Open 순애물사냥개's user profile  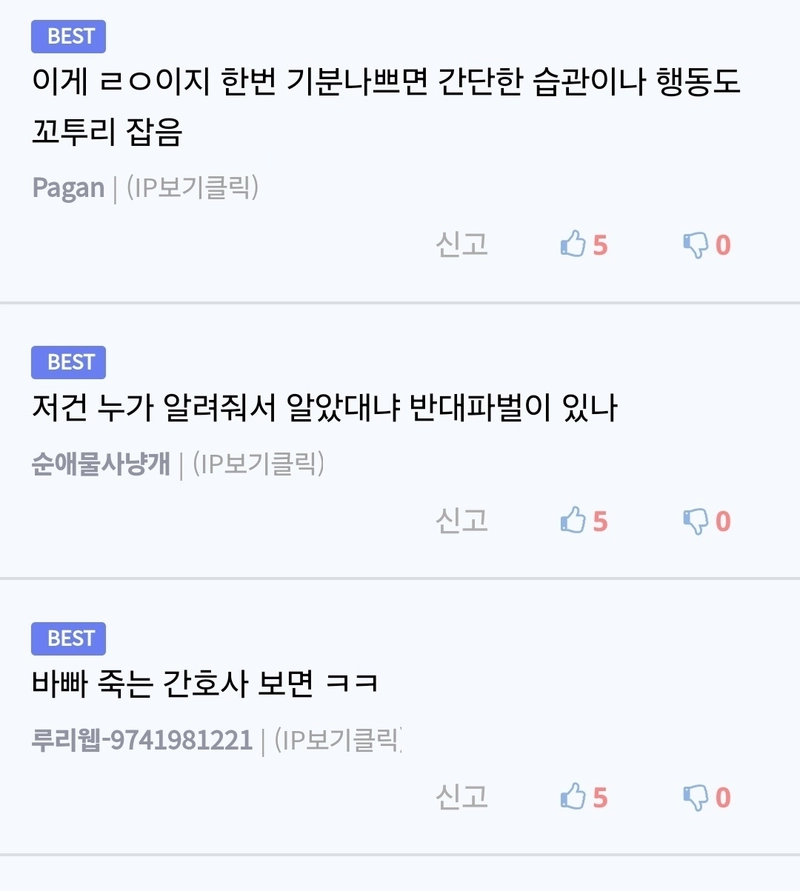[x=101, y=464]
